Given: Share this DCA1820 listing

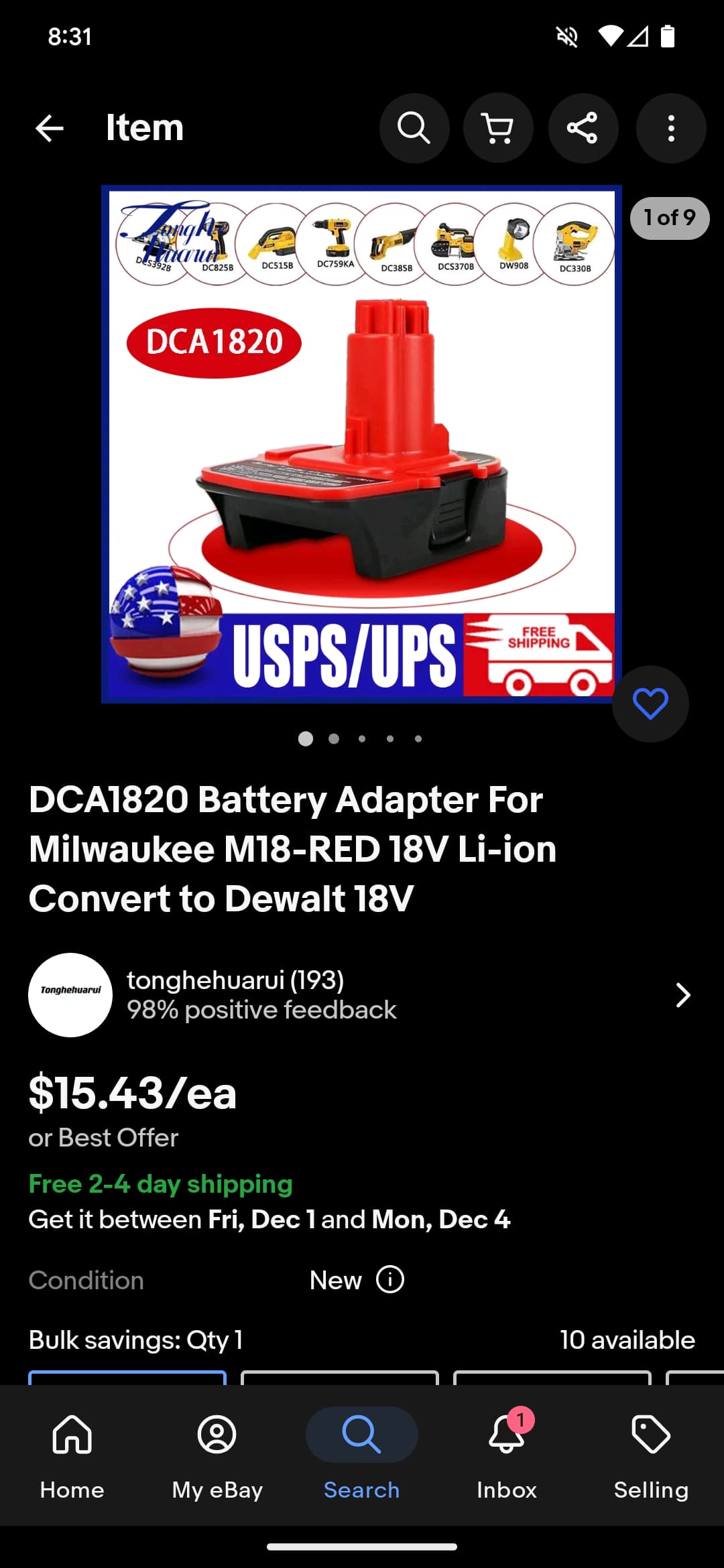Looking at the screenshot, I should click(583, 128).
